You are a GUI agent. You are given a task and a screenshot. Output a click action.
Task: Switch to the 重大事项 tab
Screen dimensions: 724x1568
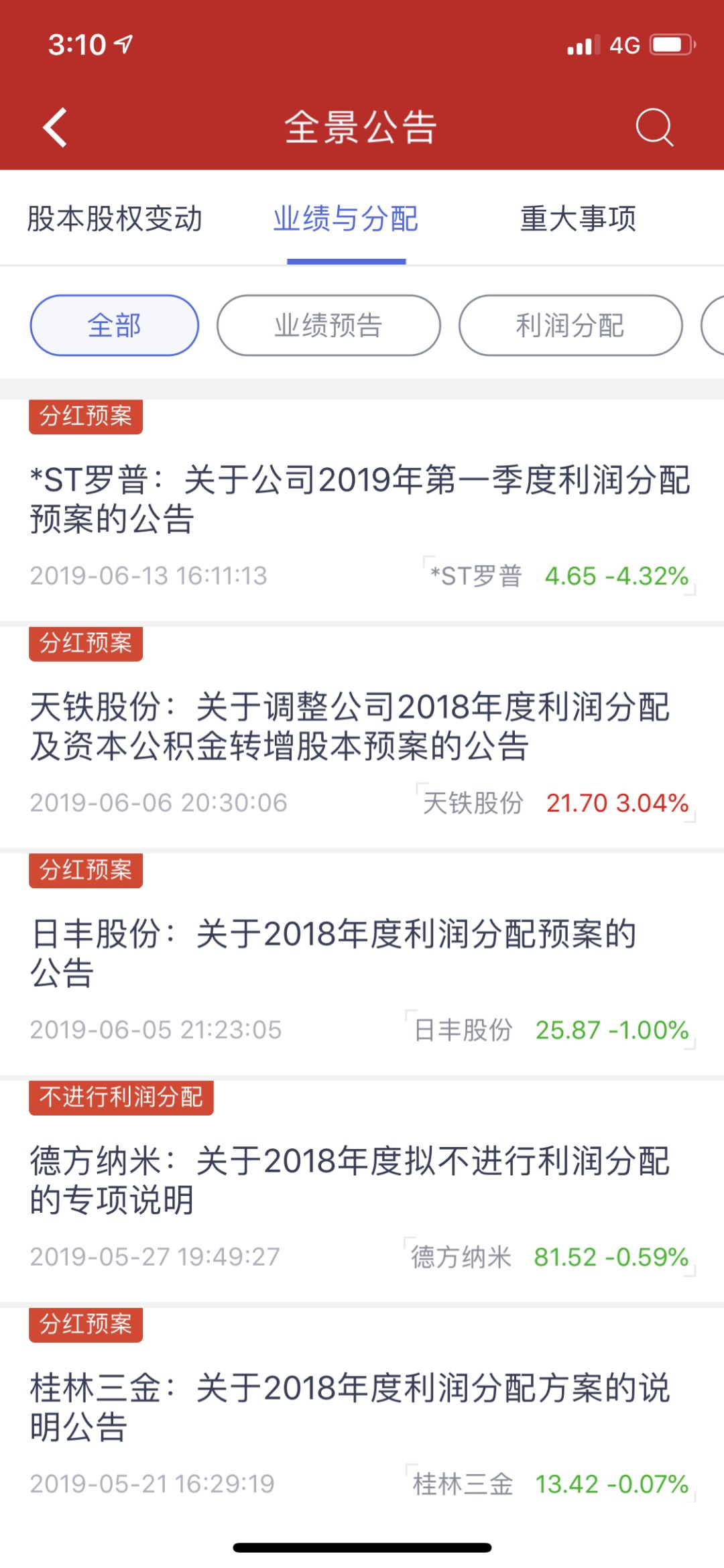click(x=578, y=219)
